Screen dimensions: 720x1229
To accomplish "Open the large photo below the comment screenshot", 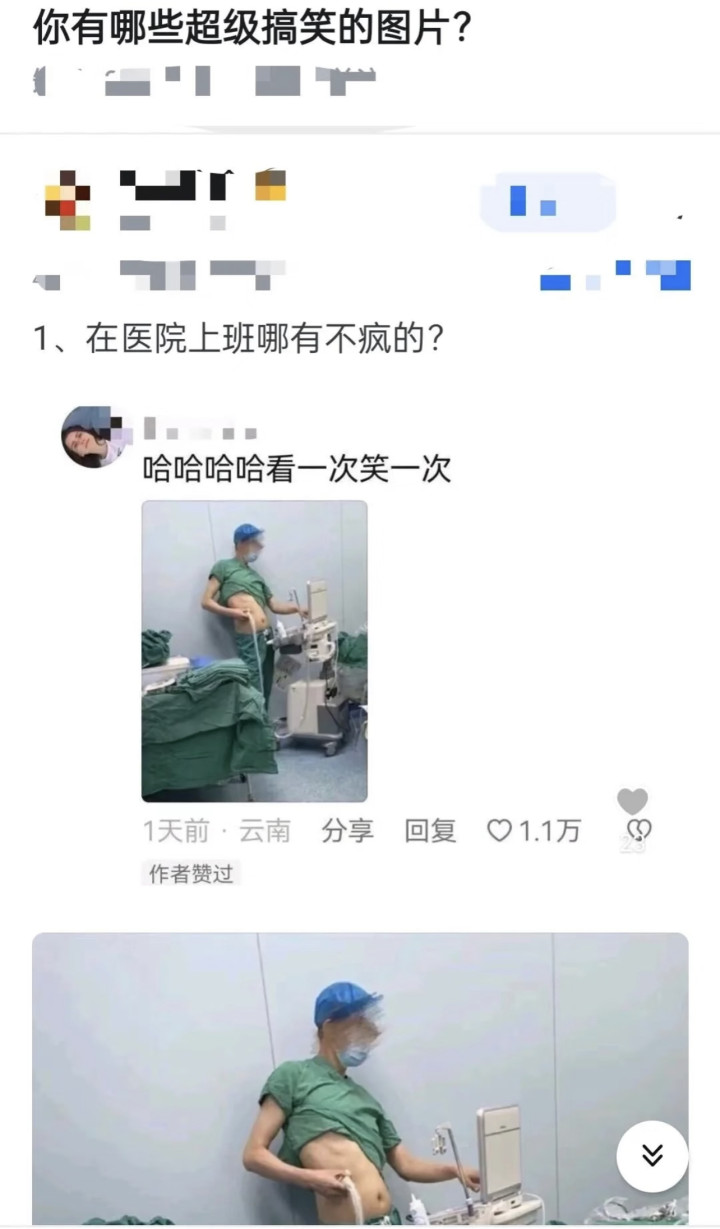I will (330, 1080).
